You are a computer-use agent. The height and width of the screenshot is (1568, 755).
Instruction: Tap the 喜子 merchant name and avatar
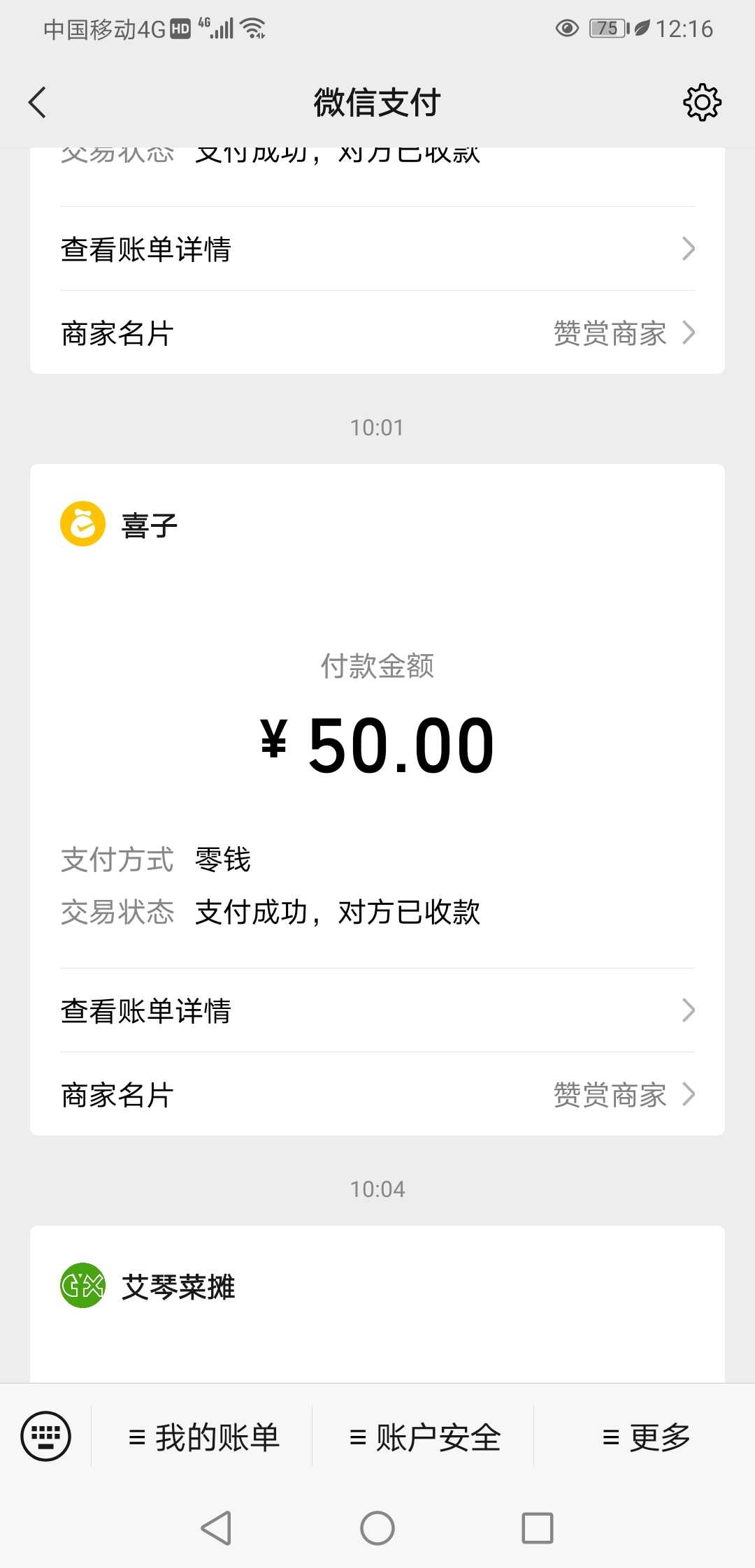(119, 524)
